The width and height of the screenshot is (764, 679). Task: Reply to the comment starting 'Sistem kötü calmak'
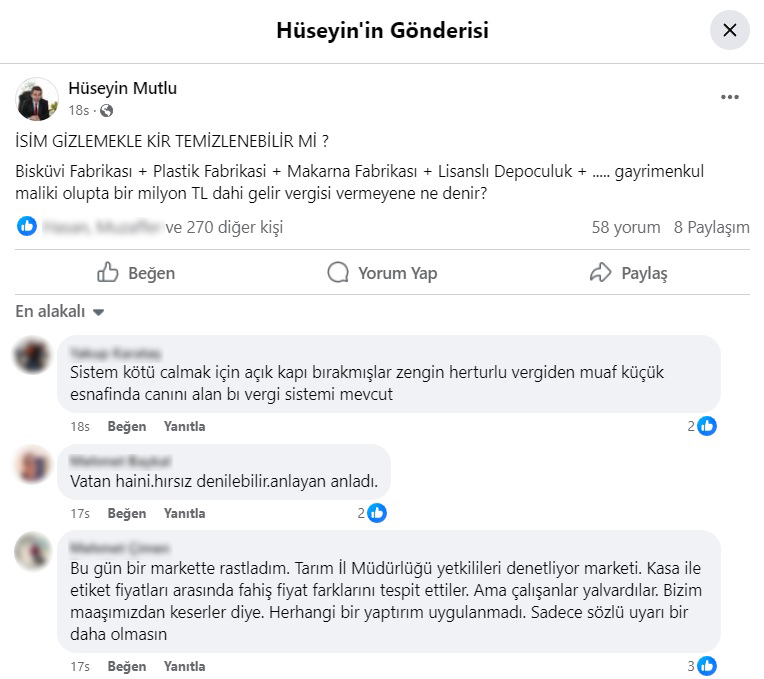tap(184, 426)
